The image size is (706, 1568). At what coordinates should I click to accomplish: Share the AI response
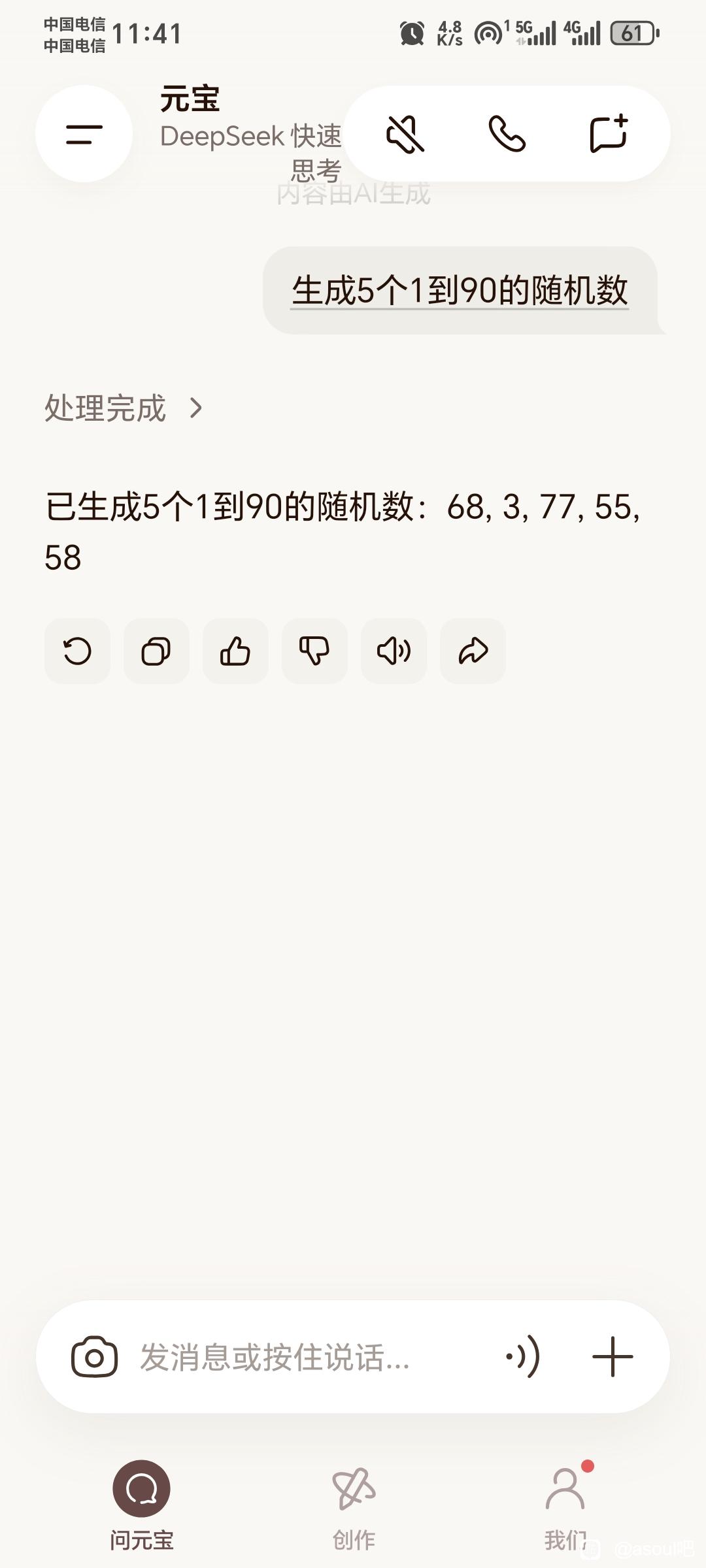click(x=473, y=651)
